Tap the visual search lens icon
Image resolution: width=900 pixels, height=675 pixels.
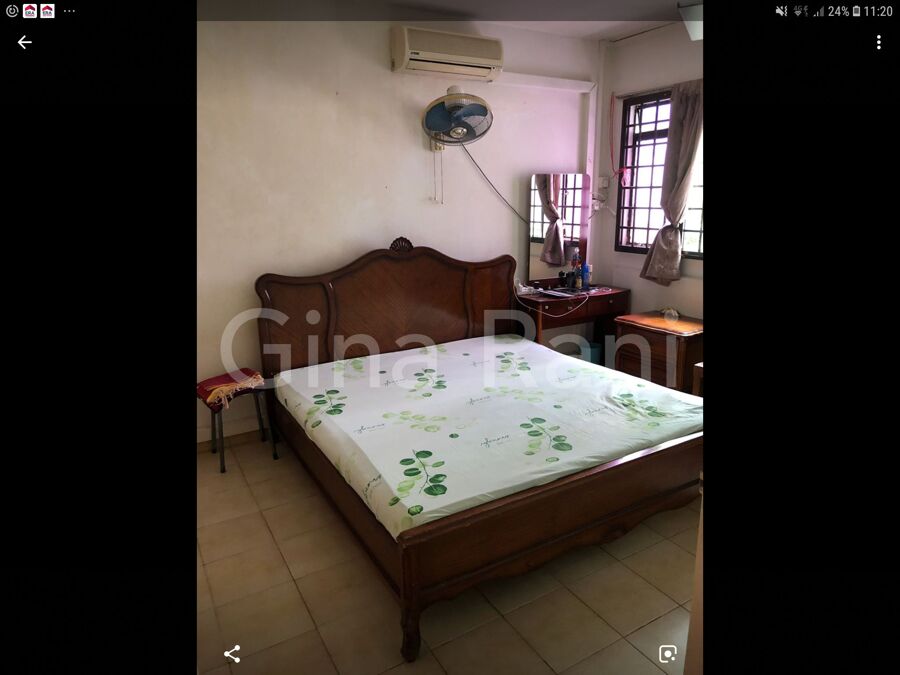pos(668,654)
